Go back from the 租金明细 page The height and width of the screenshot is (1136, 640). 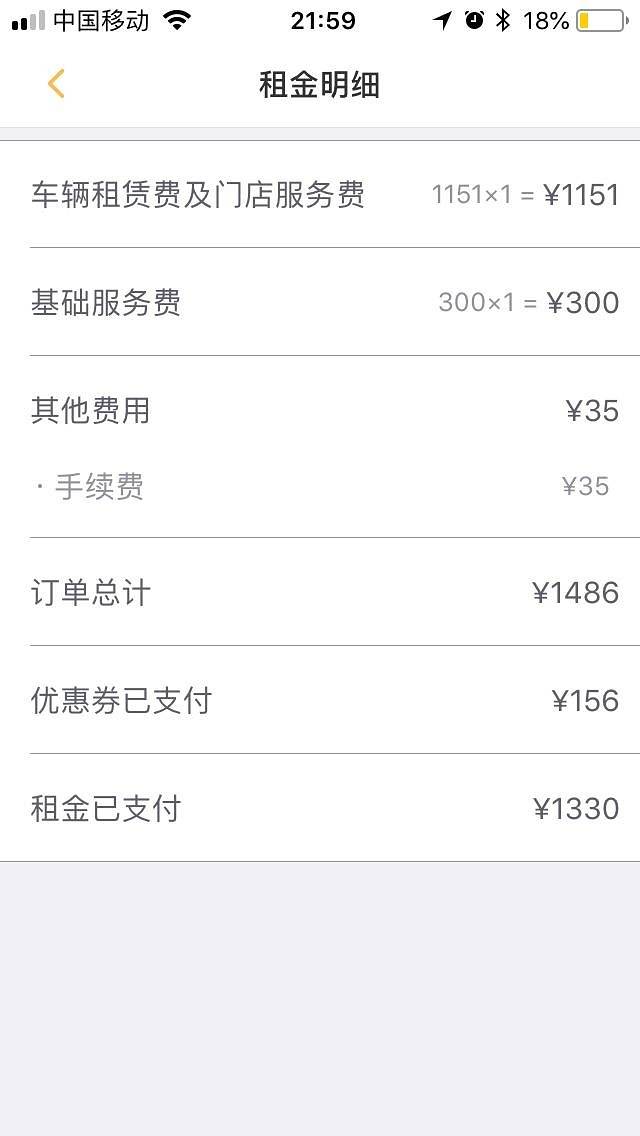coord(56,84)
